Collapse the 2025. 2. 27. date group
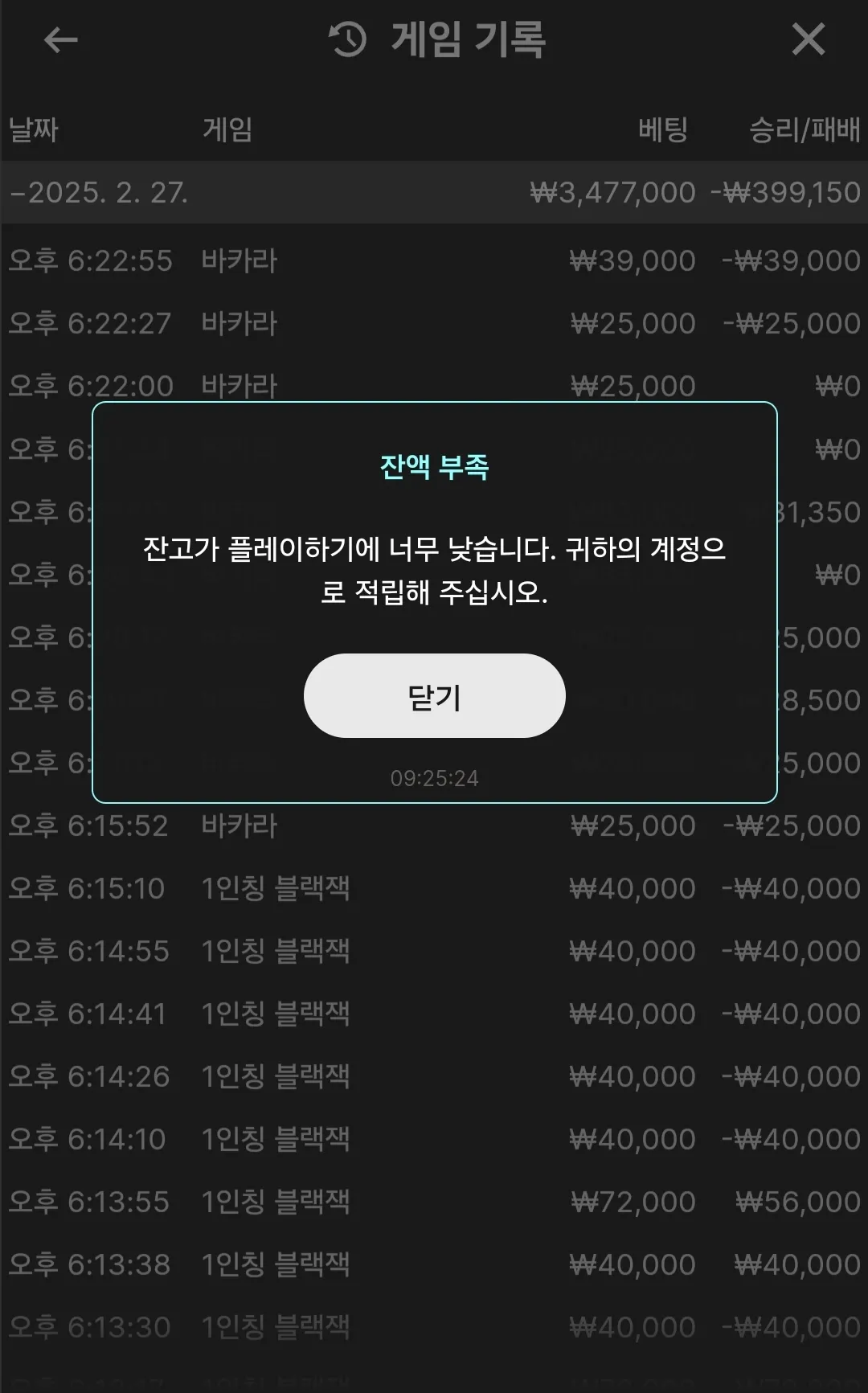868x1393 pixels. pos(434,192)
